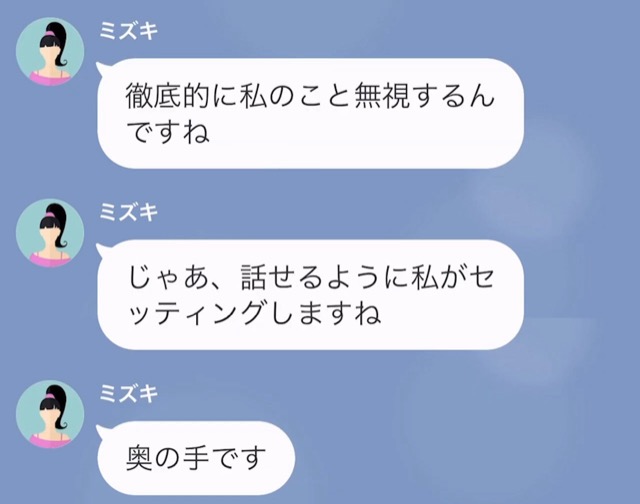Open ミズキ's avatar beside the 徹底的に私のこと message
640x504 pixels.
coord(50,51)
